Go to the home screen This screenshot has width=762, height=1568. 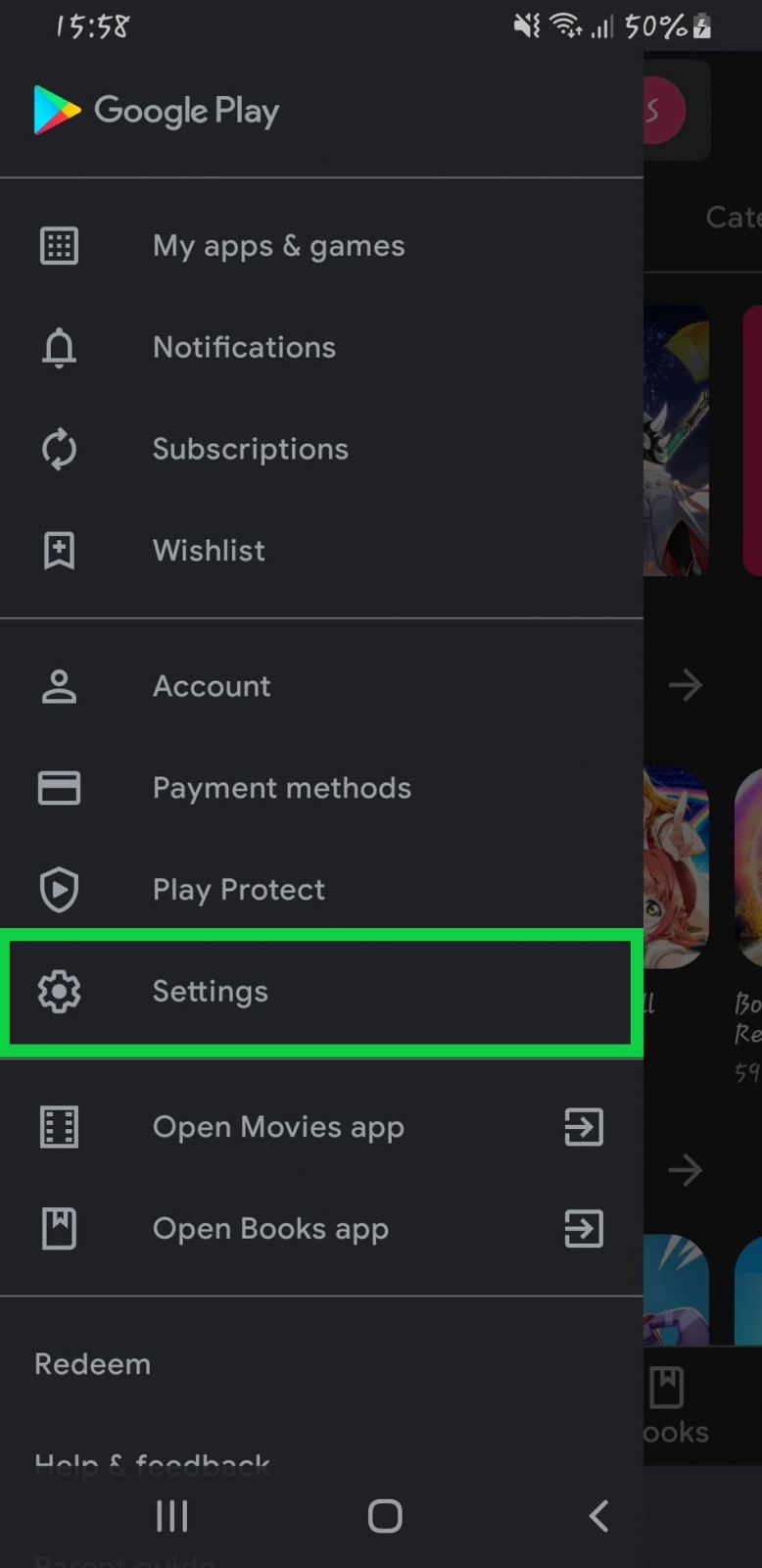[x=385, y=1516]
